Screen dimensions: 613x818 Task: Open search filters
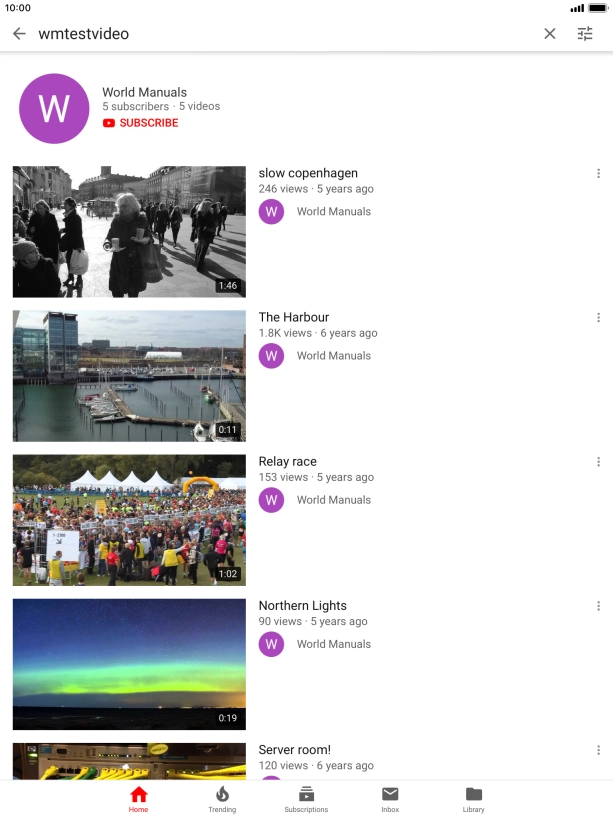coord(585,34)
